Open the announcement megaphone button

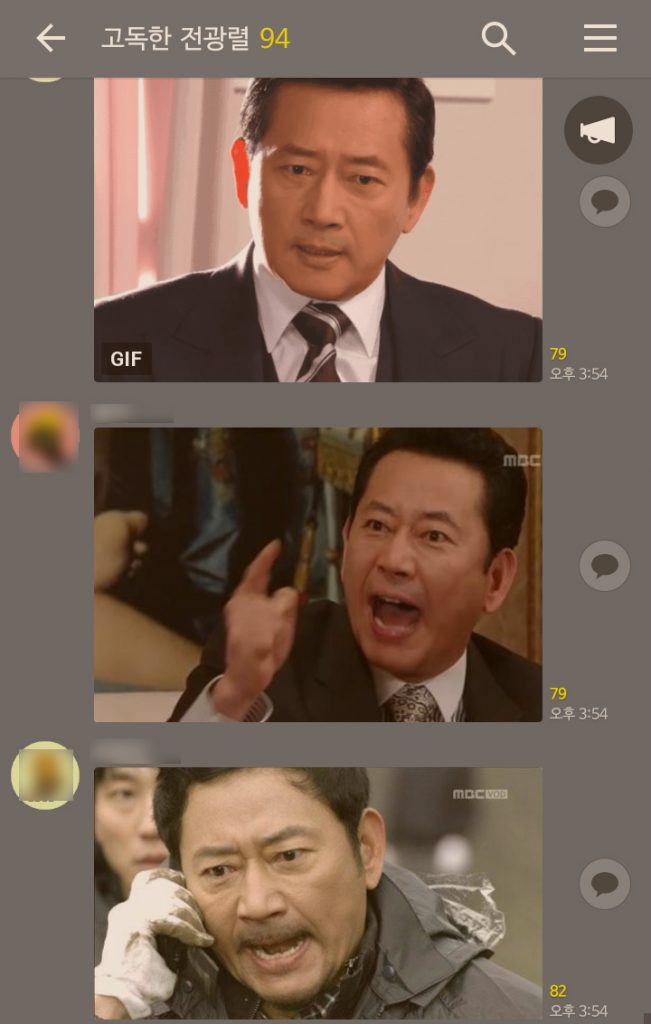click(x=598, y=130)
